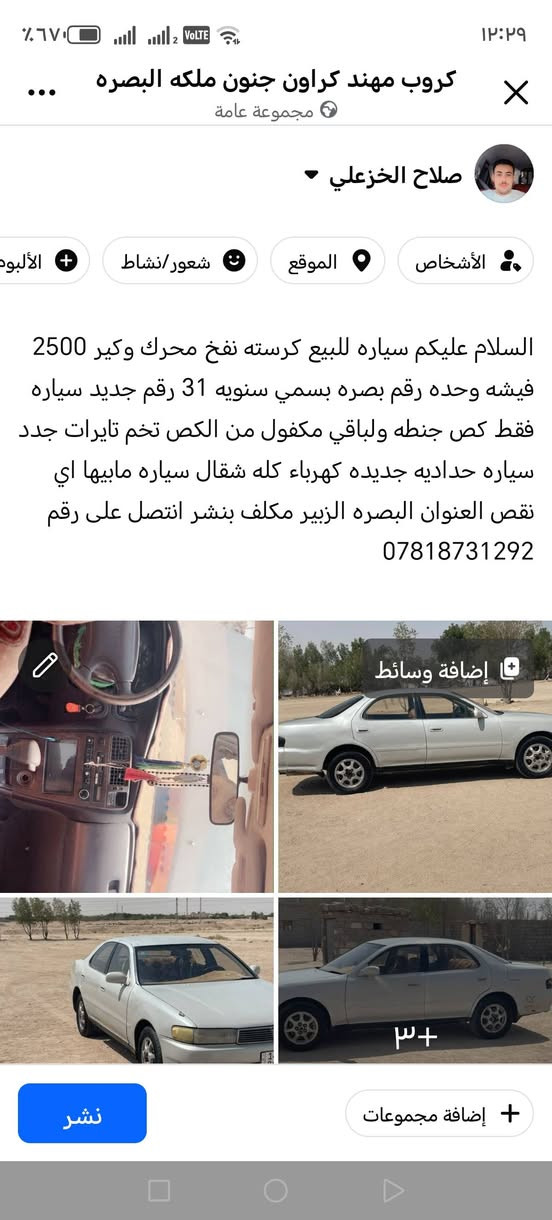Tap إضافة مجموعات to add groups

[x=439, y=1113]
